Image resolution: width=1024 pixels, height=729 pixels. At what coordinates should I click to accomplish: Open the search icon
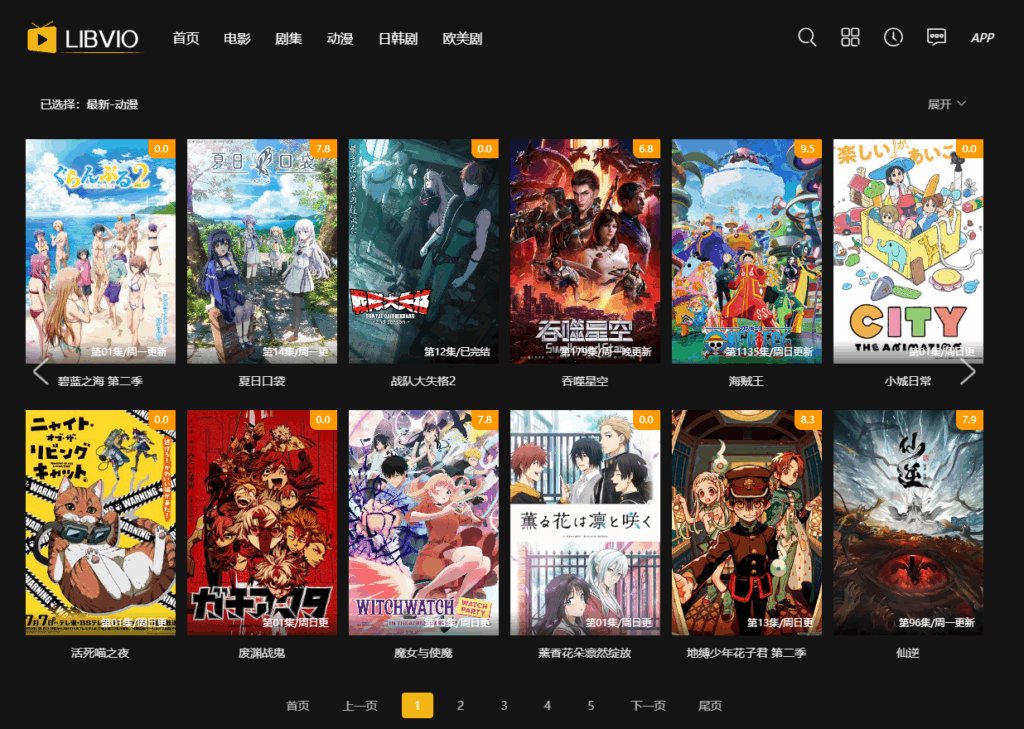pos(807,38)
